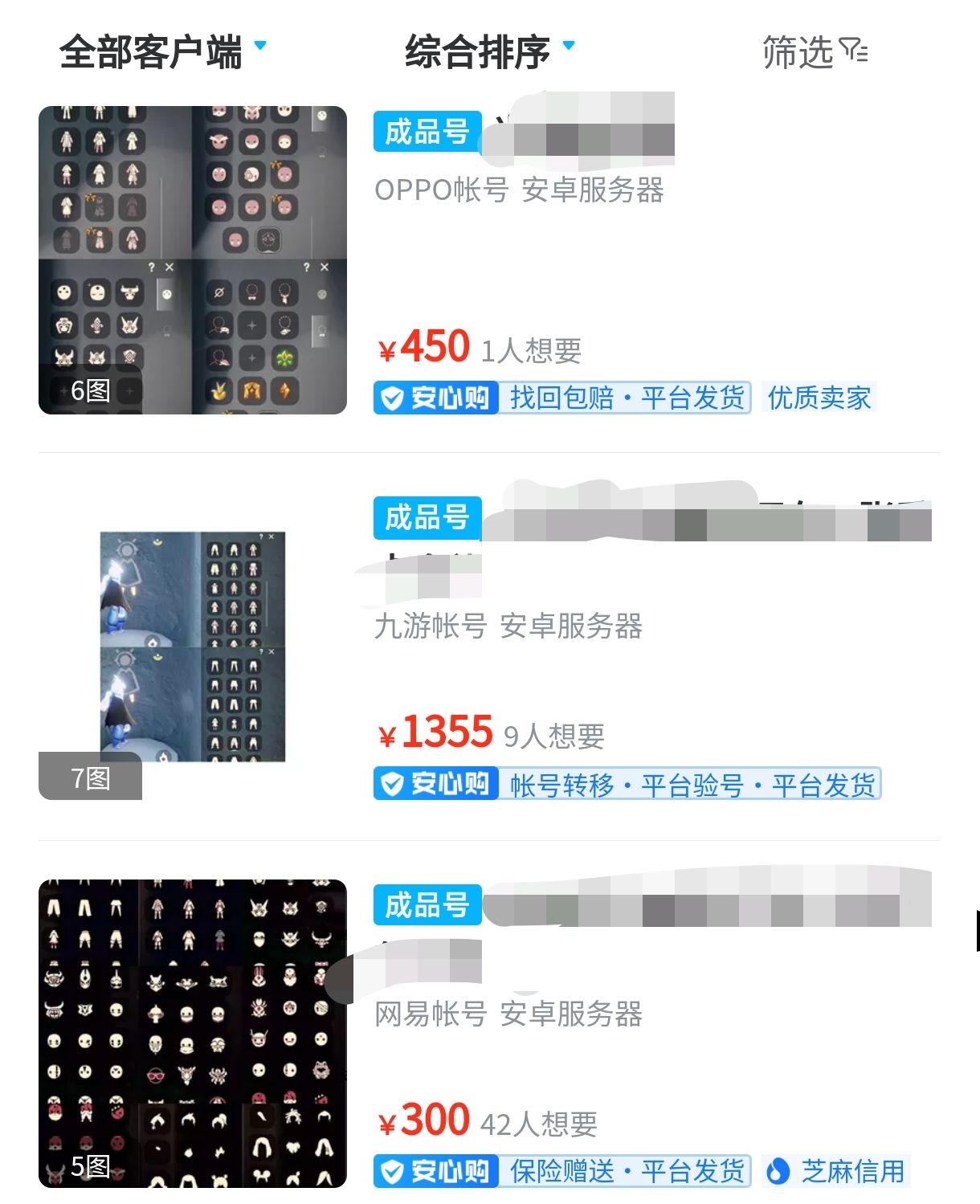Open the 全部客户端 client dropdown
This screenshot has height=1204, width=980.
coord(162,52)
